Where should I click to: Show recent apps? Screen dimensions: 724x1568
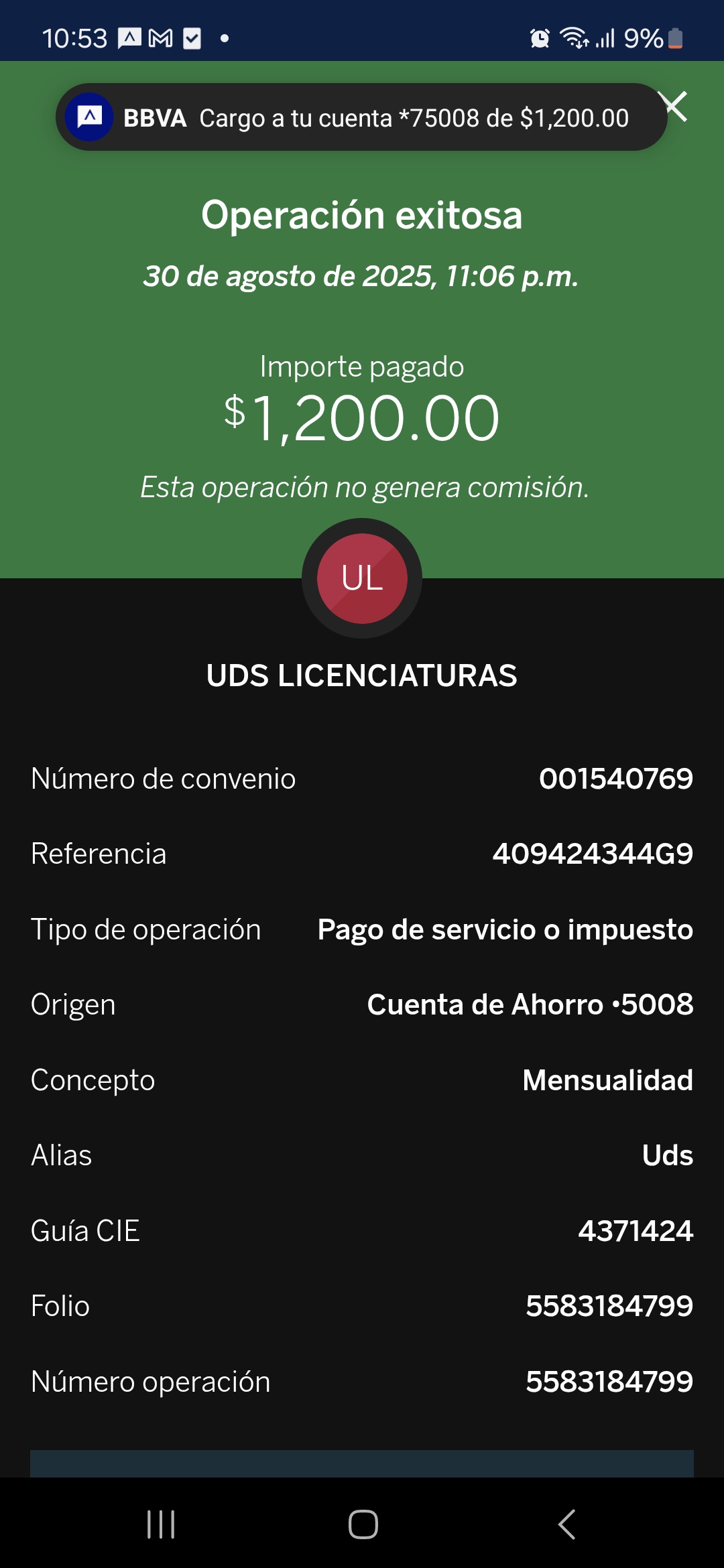pos(161,1524)
